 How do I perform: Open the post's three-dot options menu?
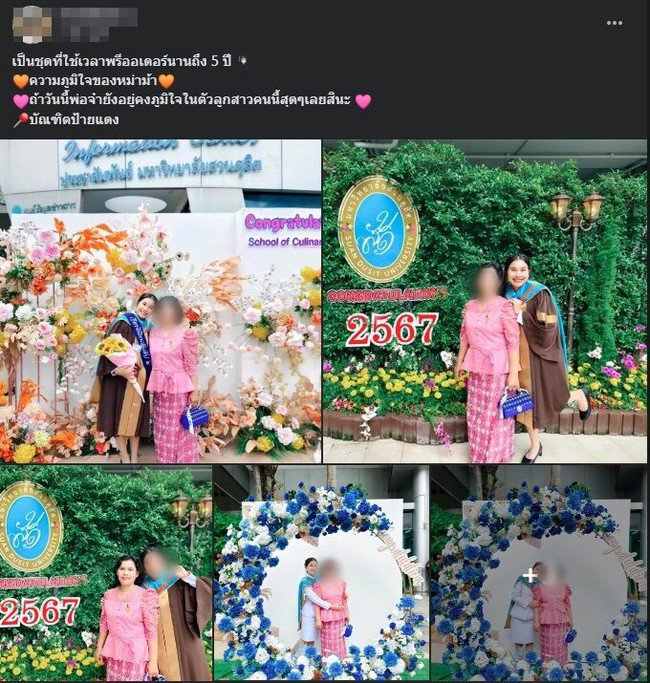click(x=614, y=23)
